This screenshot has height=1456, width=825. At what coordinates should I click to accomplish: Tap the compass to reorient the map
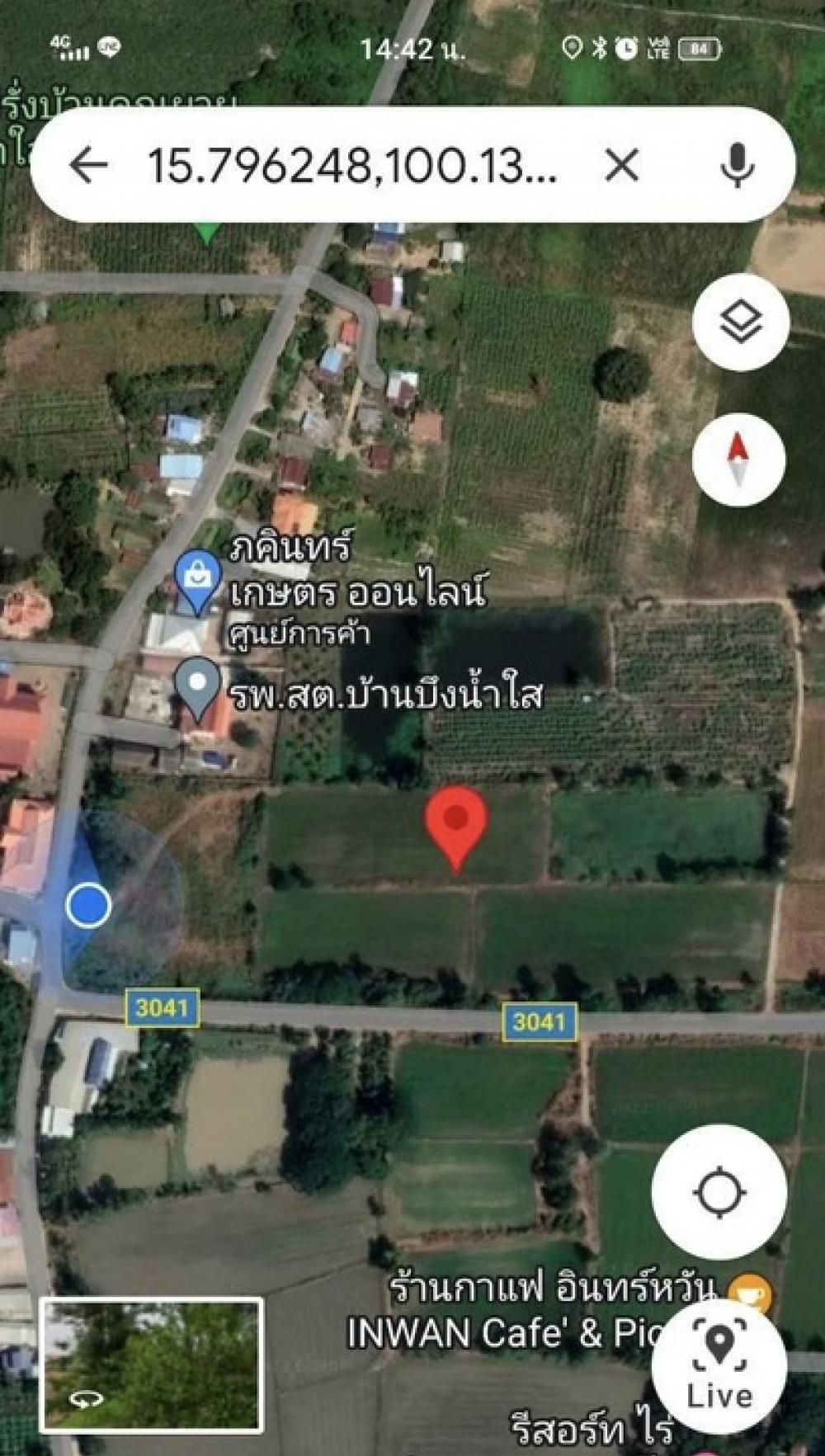click(x=739, y=459)
